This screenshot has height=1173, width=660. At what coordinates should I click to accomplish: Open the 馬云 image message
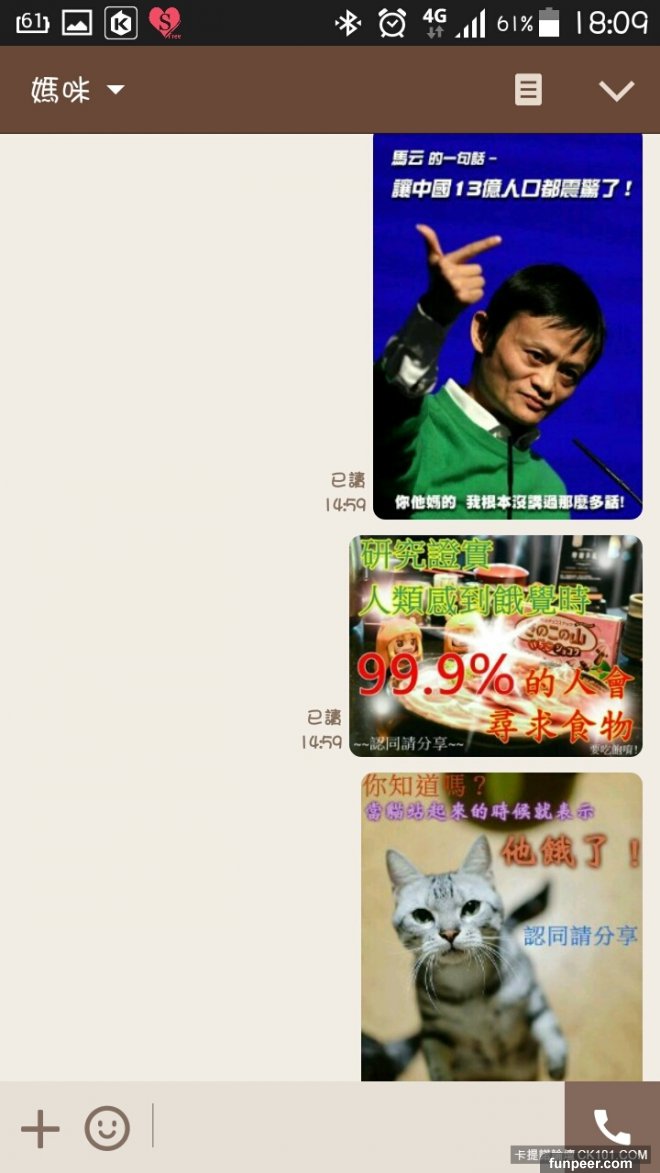(507, 326)
